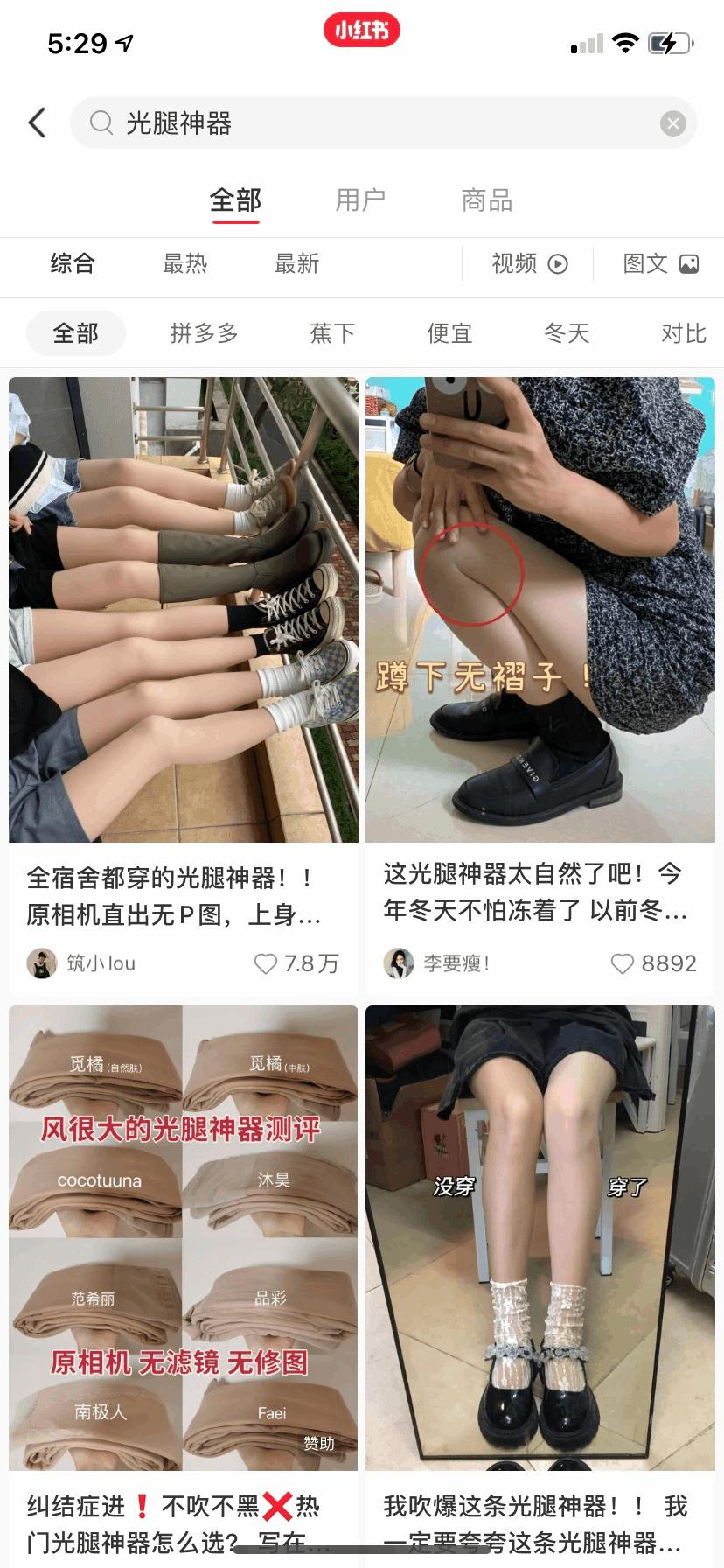724x1568 pixels.
Task: Go back with the back arrow
Action: tap(37, 122)
